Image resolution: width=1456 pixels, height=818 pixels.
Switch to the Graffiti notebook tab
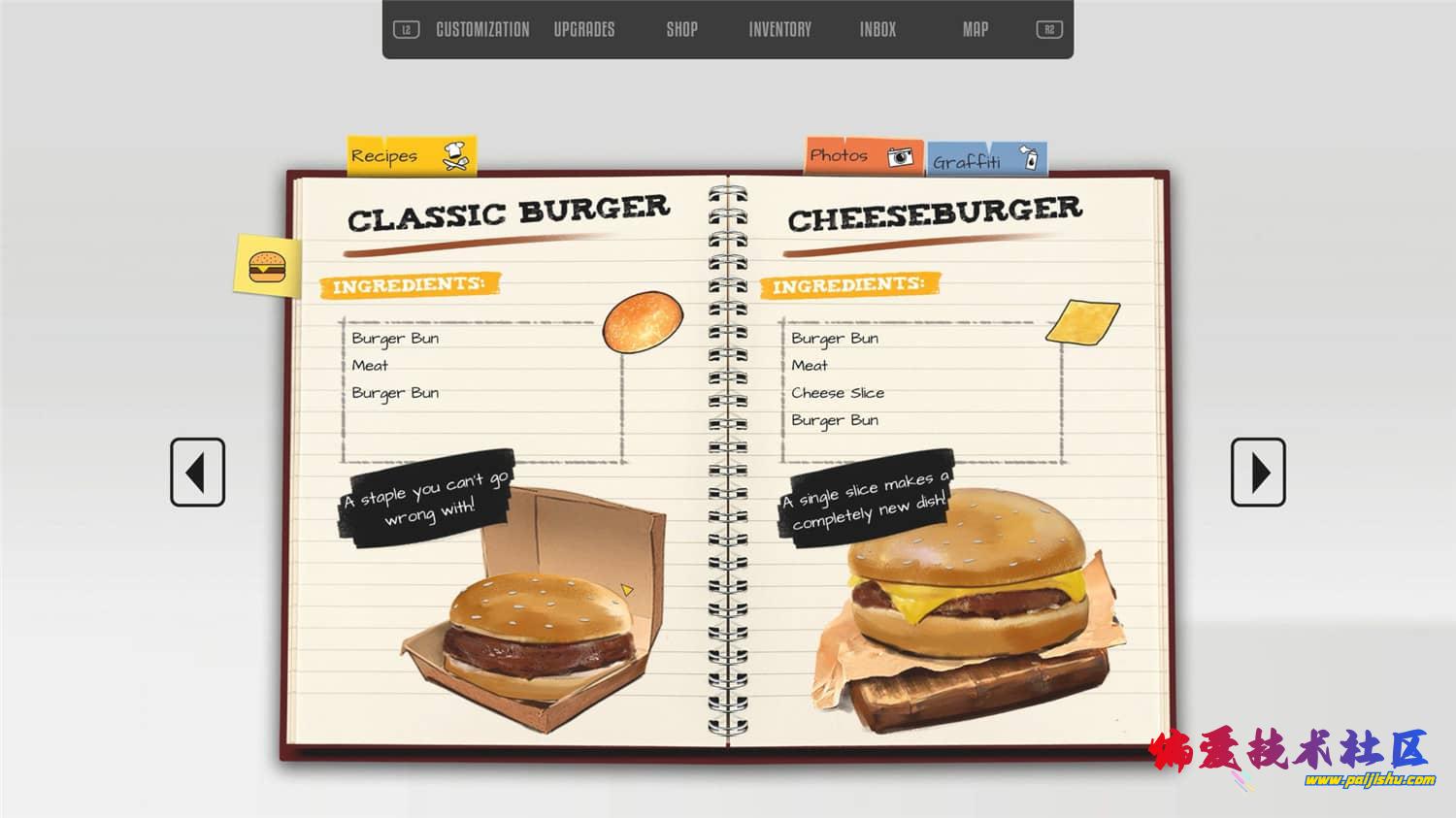pyautogui.click(x=987, y=160)
